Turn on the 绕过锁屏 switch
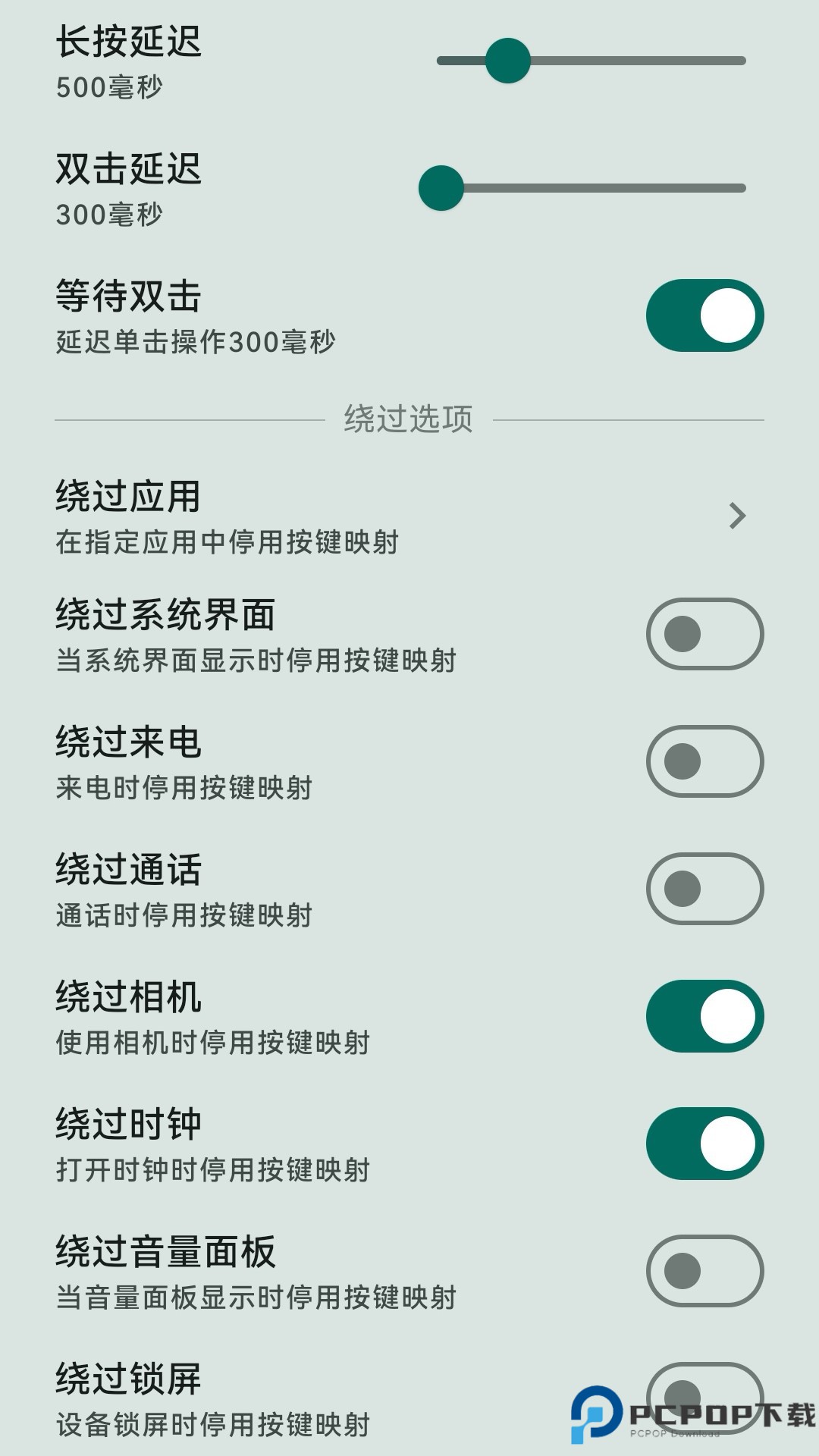Image resolution: width=819 pixels, height=1456 pixels. 705,1398
